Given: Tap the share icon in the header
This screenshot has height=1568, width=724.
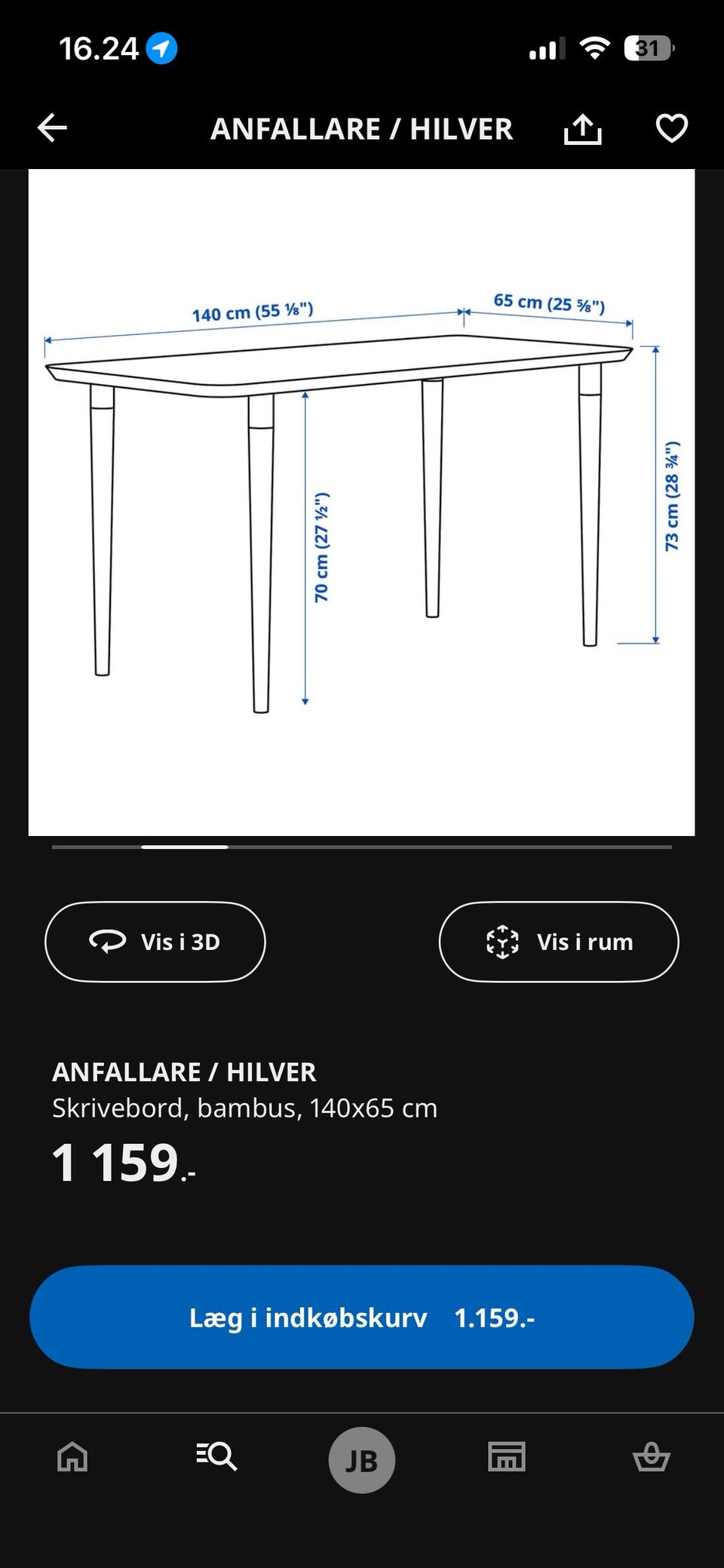Looking at the screenshot, I should pyautogui.click(x=583, y=128).
